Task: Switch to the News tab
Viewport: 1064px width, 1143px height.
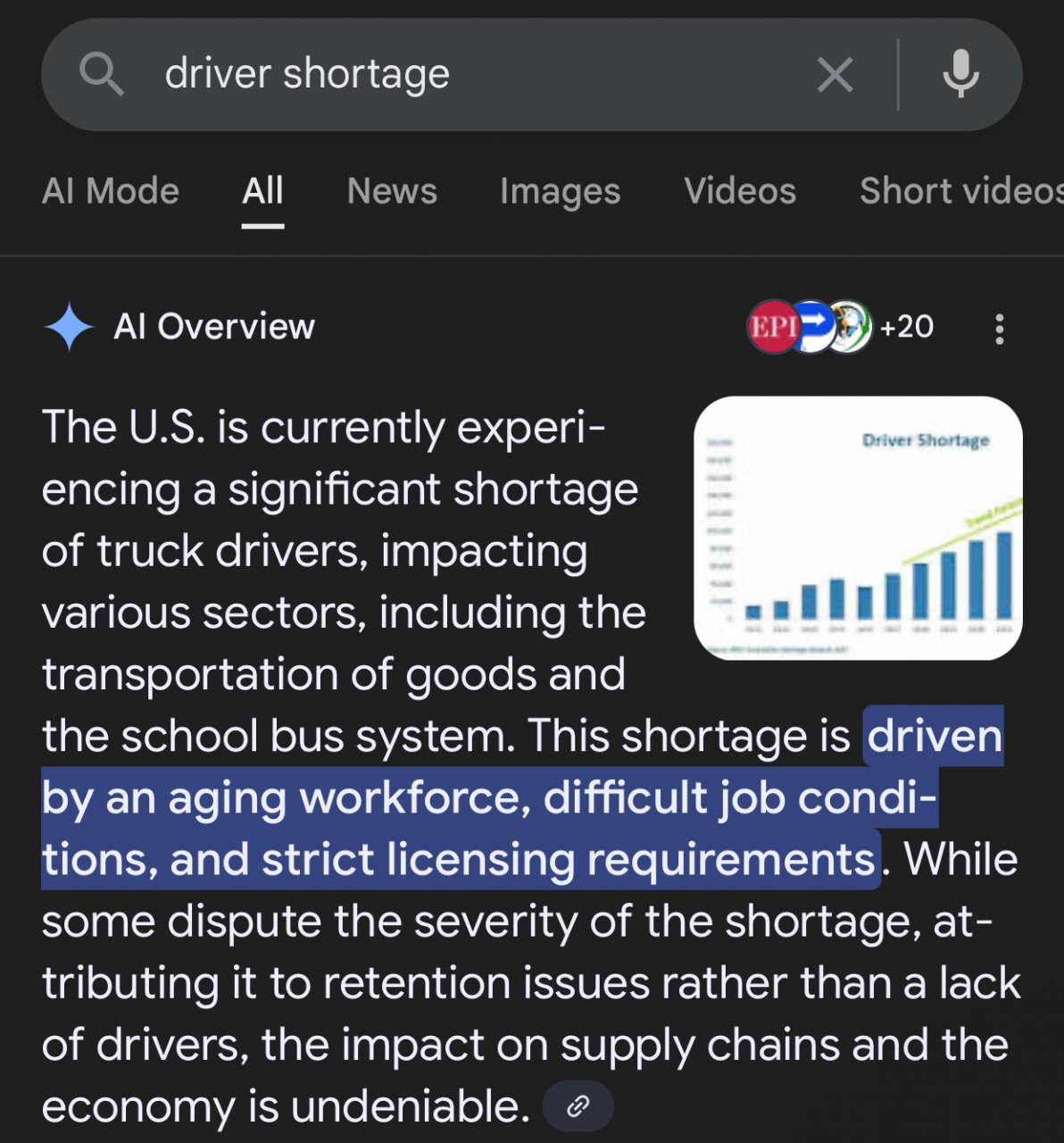Action: pyautogui.click(x=392, y=191)
